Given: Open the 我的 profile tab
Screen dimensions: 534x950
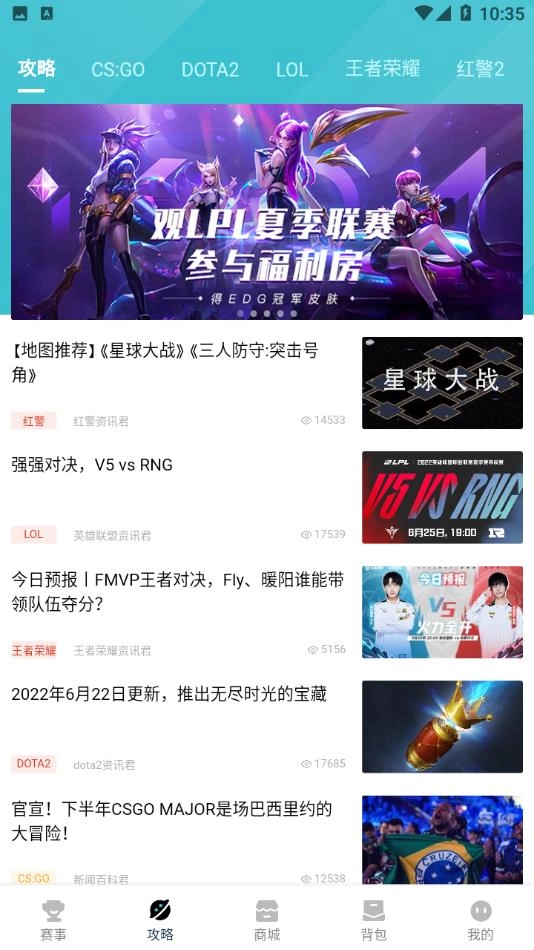Looking at the screenshot, I should [x=481, y=920].
